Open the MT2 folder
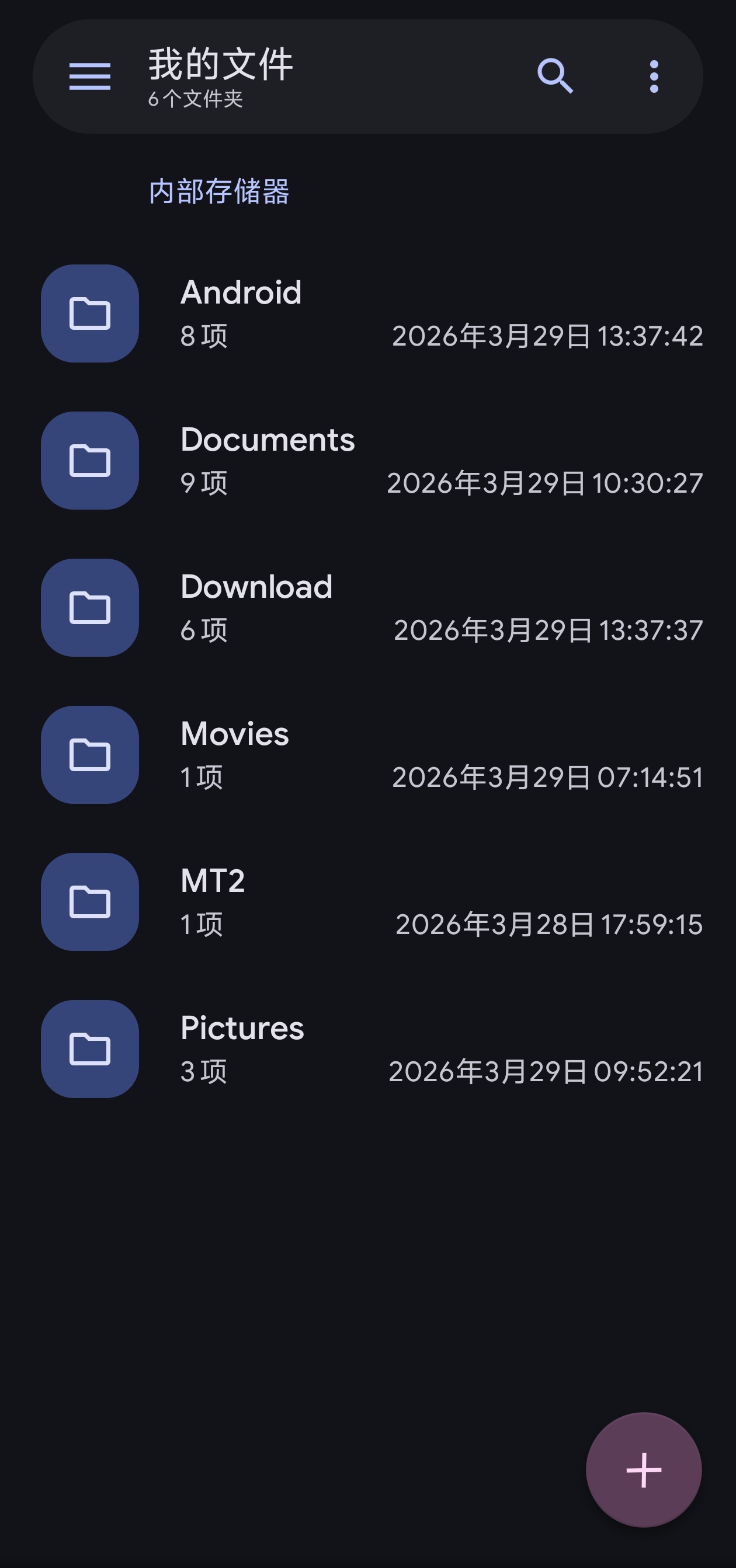 pos(368,902)
